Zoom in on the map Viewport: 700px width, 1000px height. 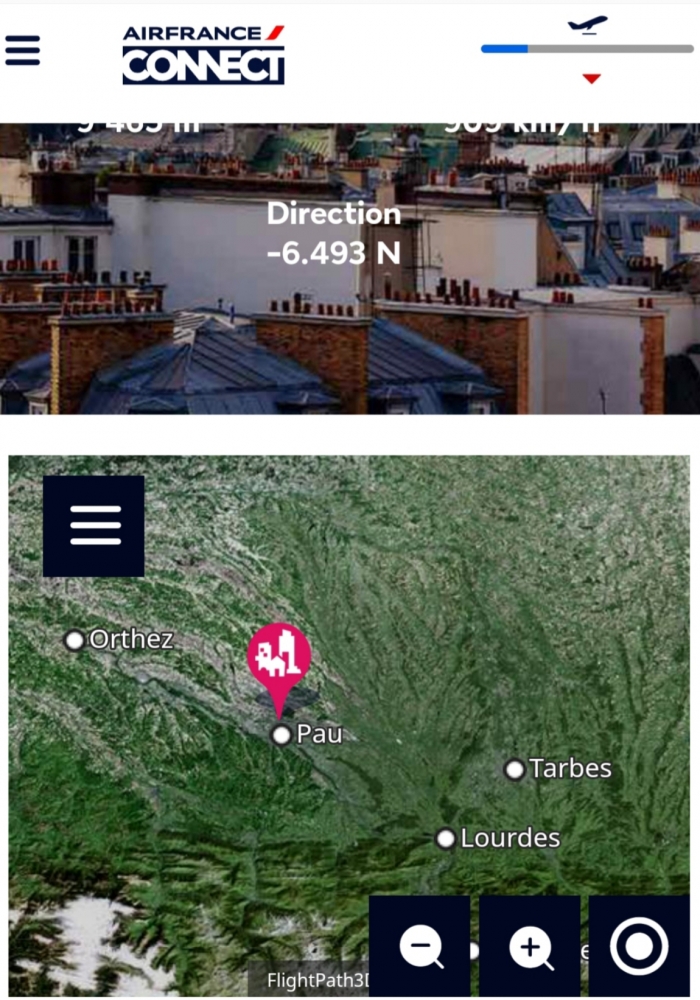(530, 946)
